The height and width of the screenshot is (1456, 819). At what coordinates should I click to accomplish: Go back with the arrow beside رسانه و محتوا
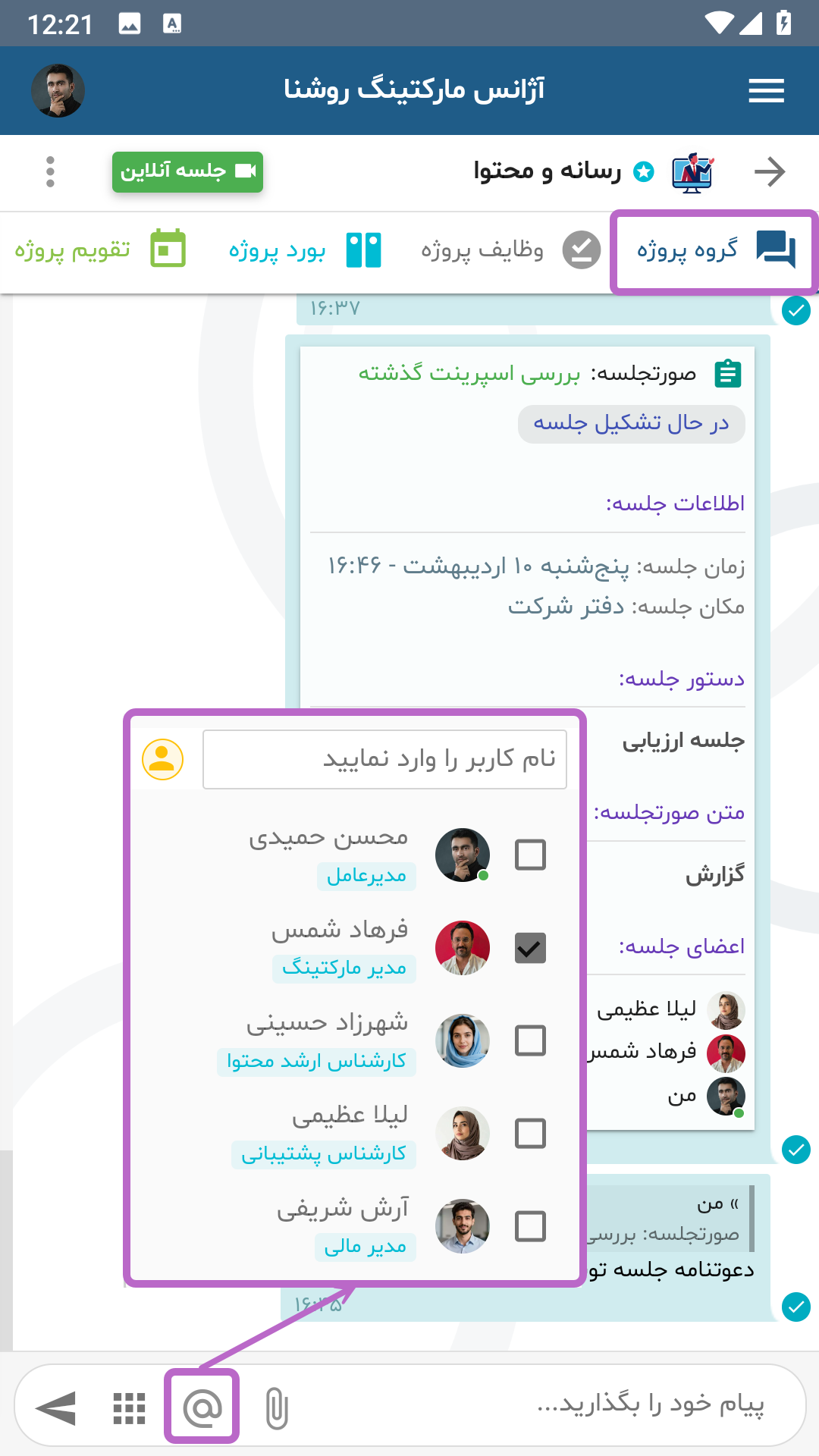pos(770,171)
